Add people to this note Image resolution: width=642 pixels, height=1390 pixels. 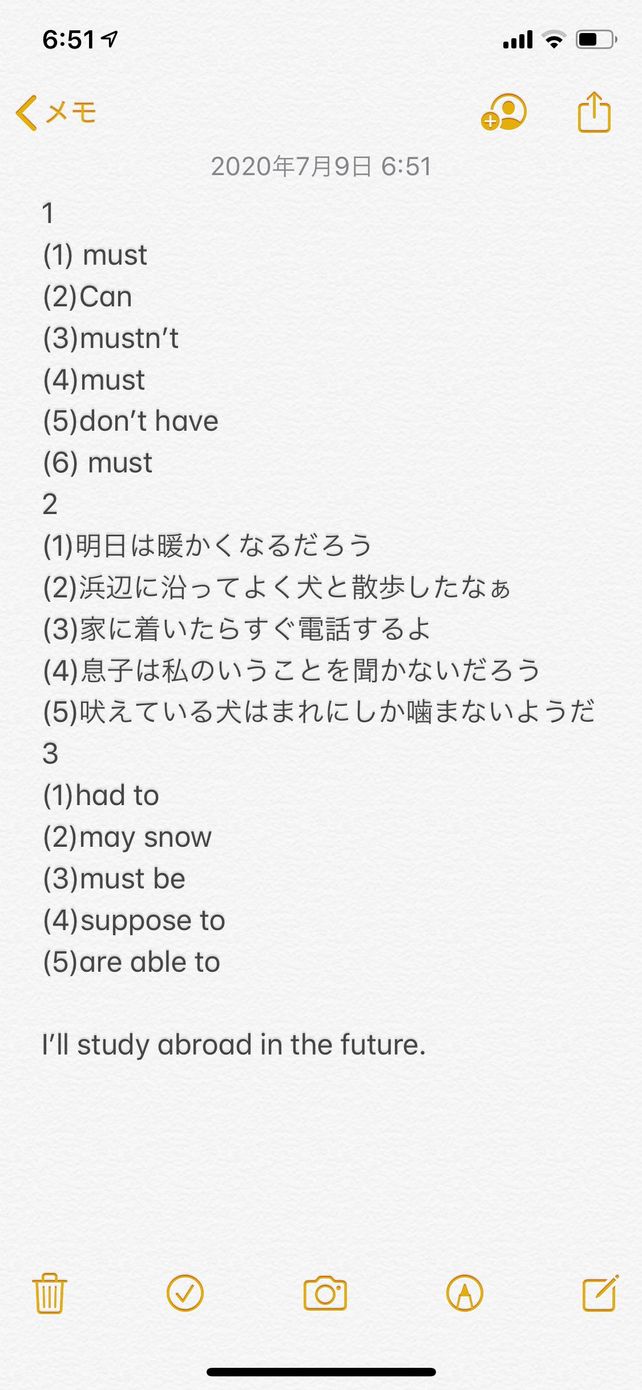[x=503, y=113]
